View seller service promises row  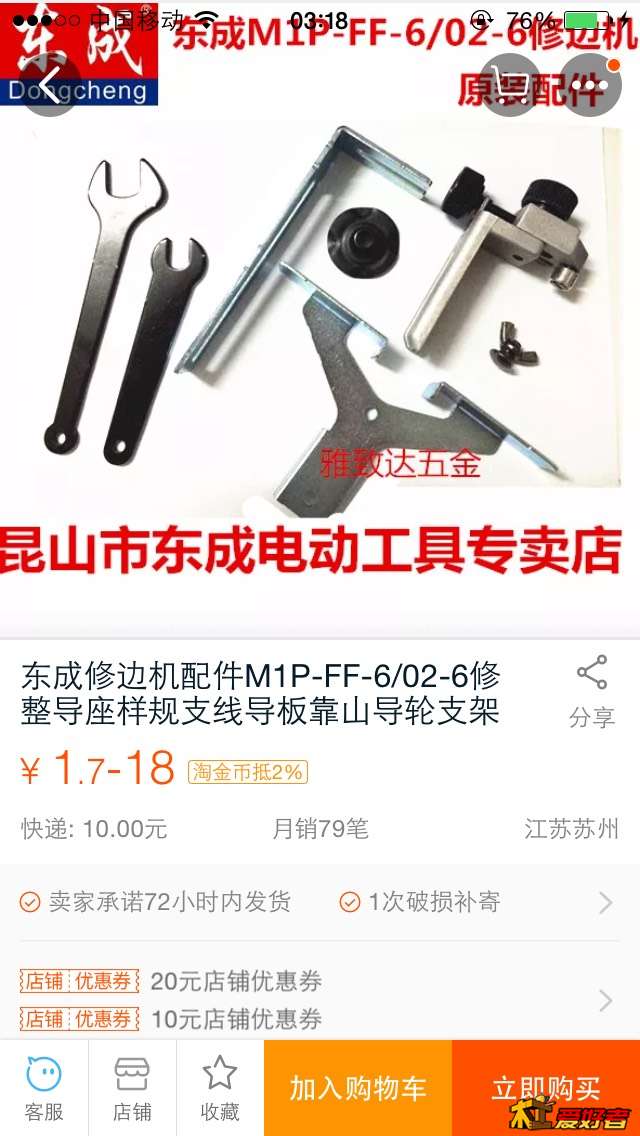coord(320,902)
